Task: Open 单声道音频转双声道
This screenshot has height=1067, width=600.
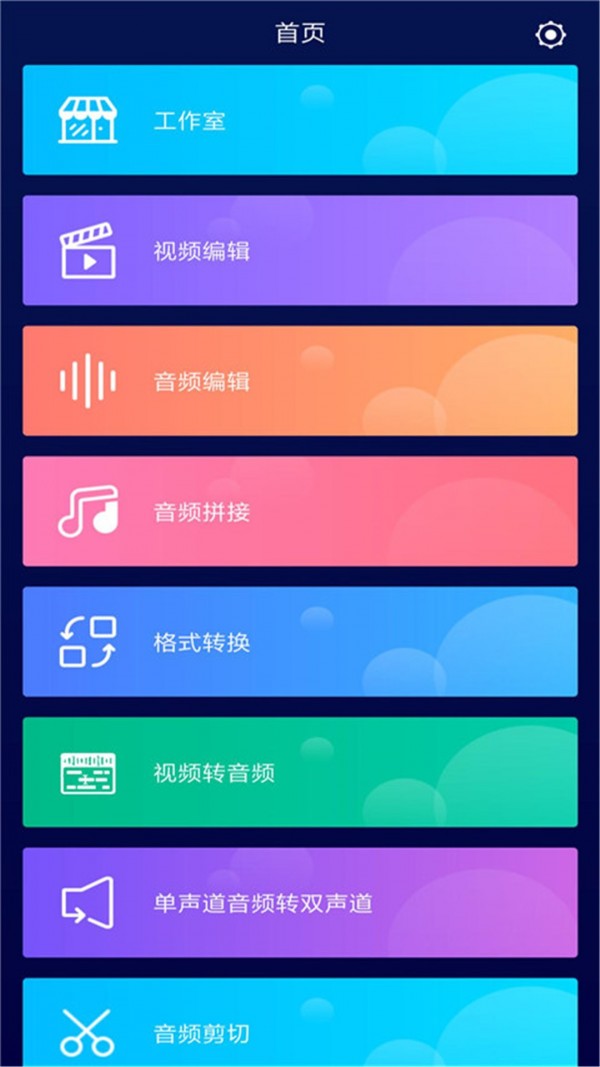Action: click(x=300, y=903)
